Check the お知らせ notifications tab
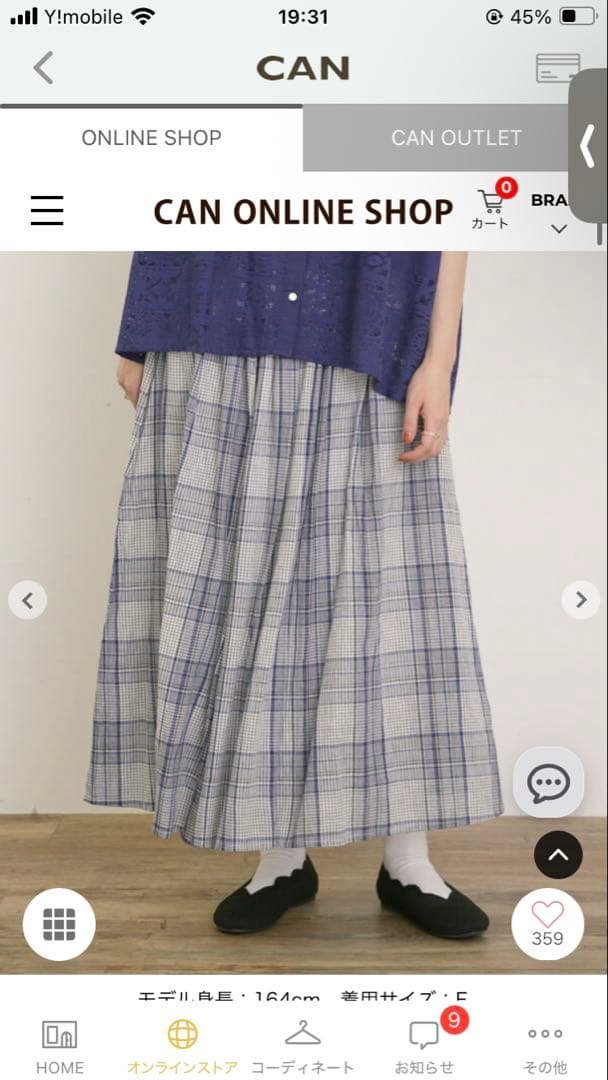The height and width of the screenshot is (1080, 608). click(x=424, y=1046)
